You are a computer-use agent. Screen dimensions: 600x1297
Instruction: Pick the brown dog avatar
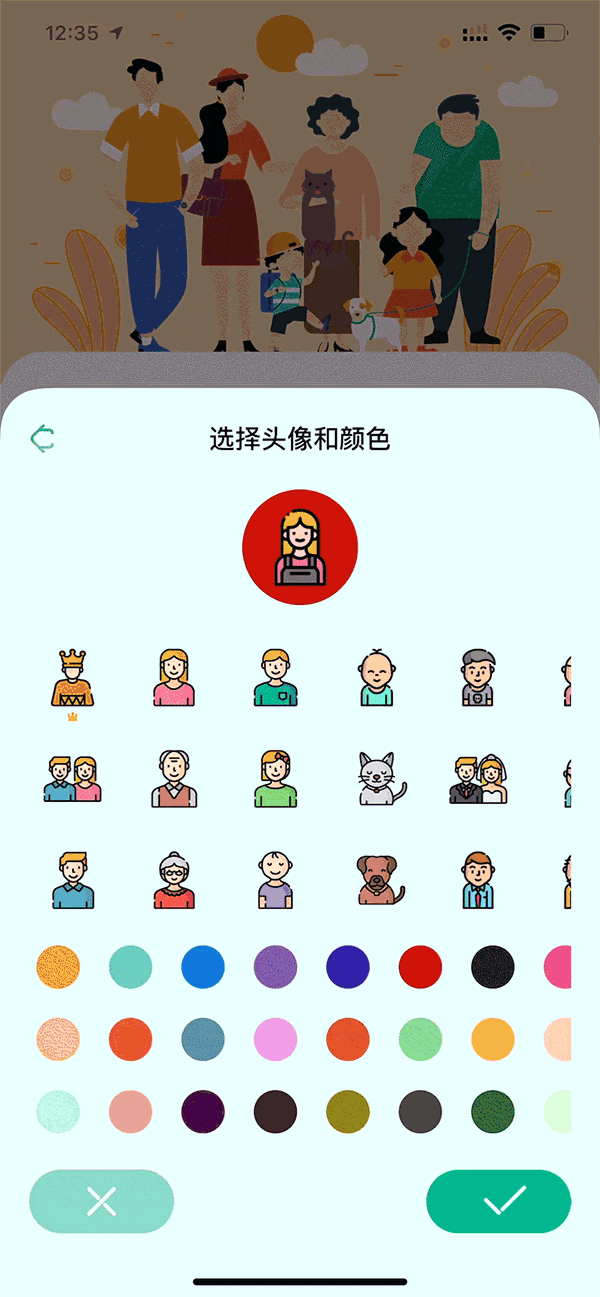pos(380,880)
